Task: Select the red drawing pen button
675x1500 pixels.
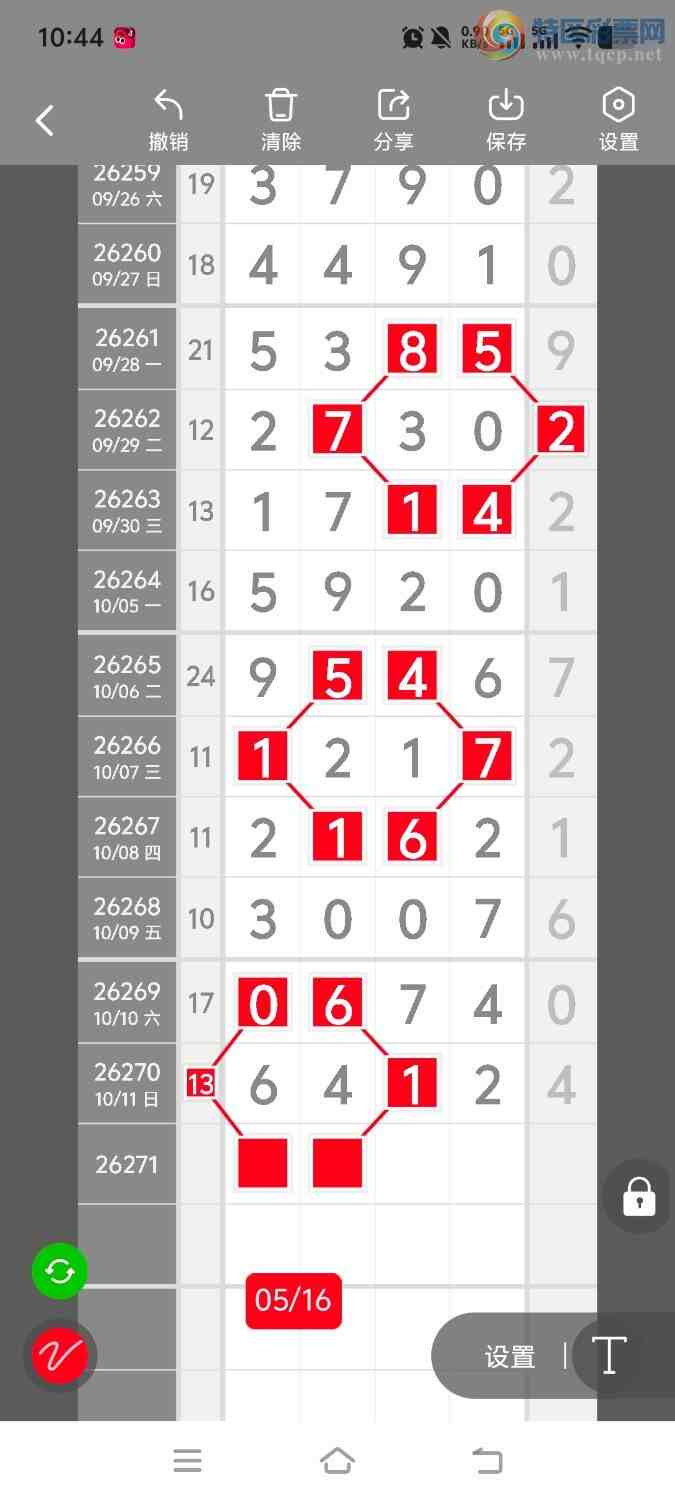Action: 60,1356
